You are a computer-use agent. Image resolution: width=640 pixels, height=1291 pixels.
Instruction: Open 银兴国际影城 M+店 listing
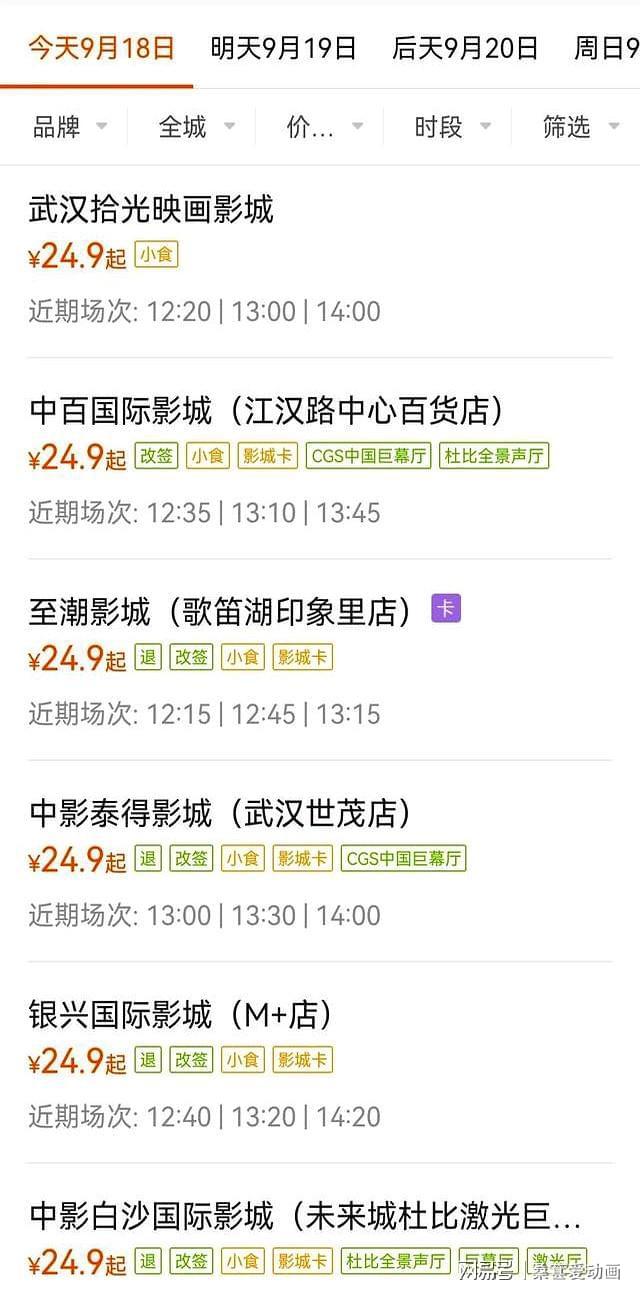click(320, 1062)
